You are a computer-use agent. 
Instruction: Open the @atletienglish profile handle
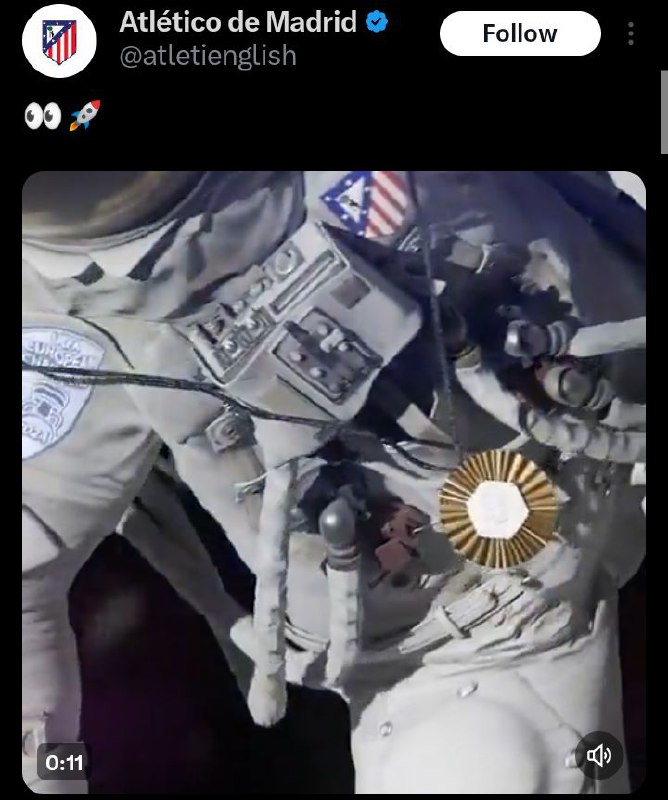[x=208, y=56]
